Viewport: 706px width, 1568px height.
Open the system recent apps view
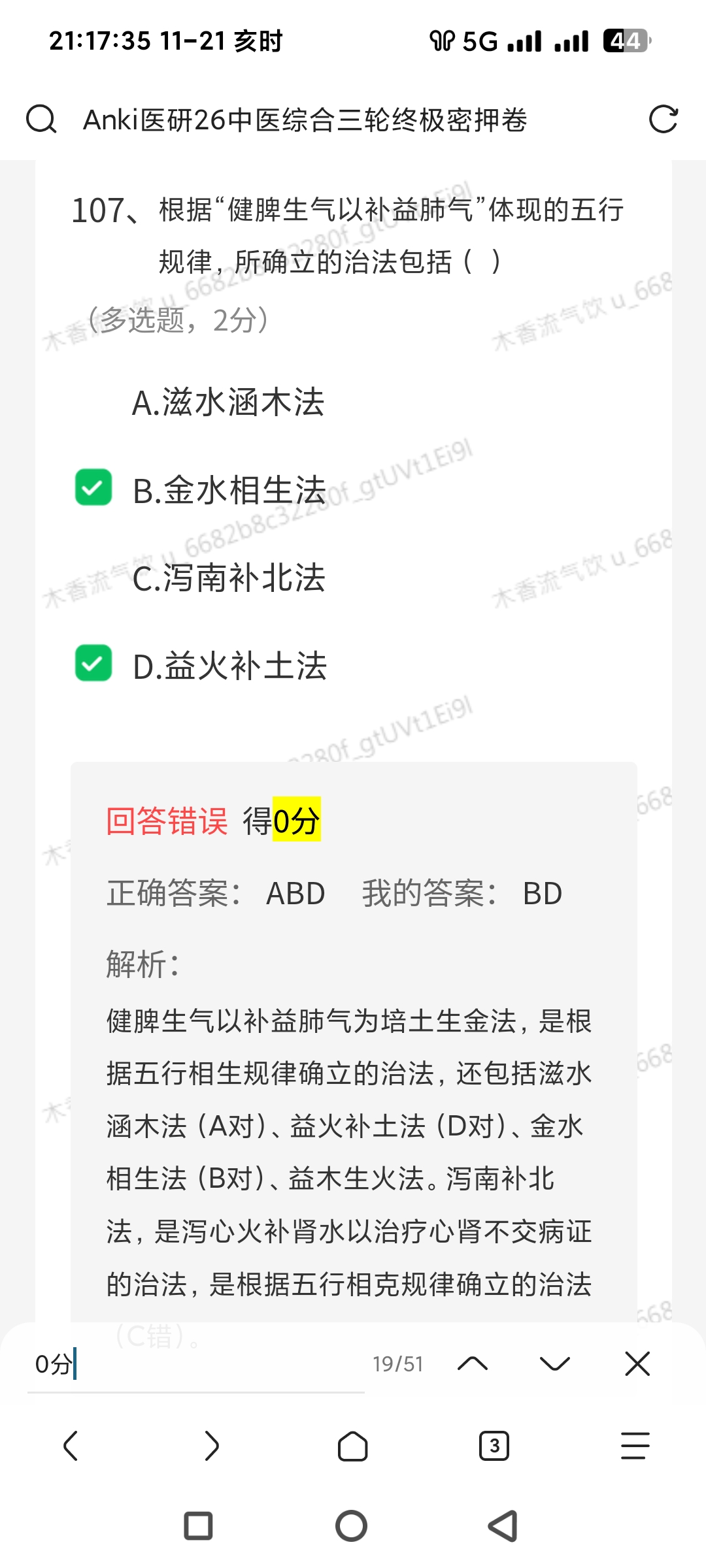point(198,1527)
